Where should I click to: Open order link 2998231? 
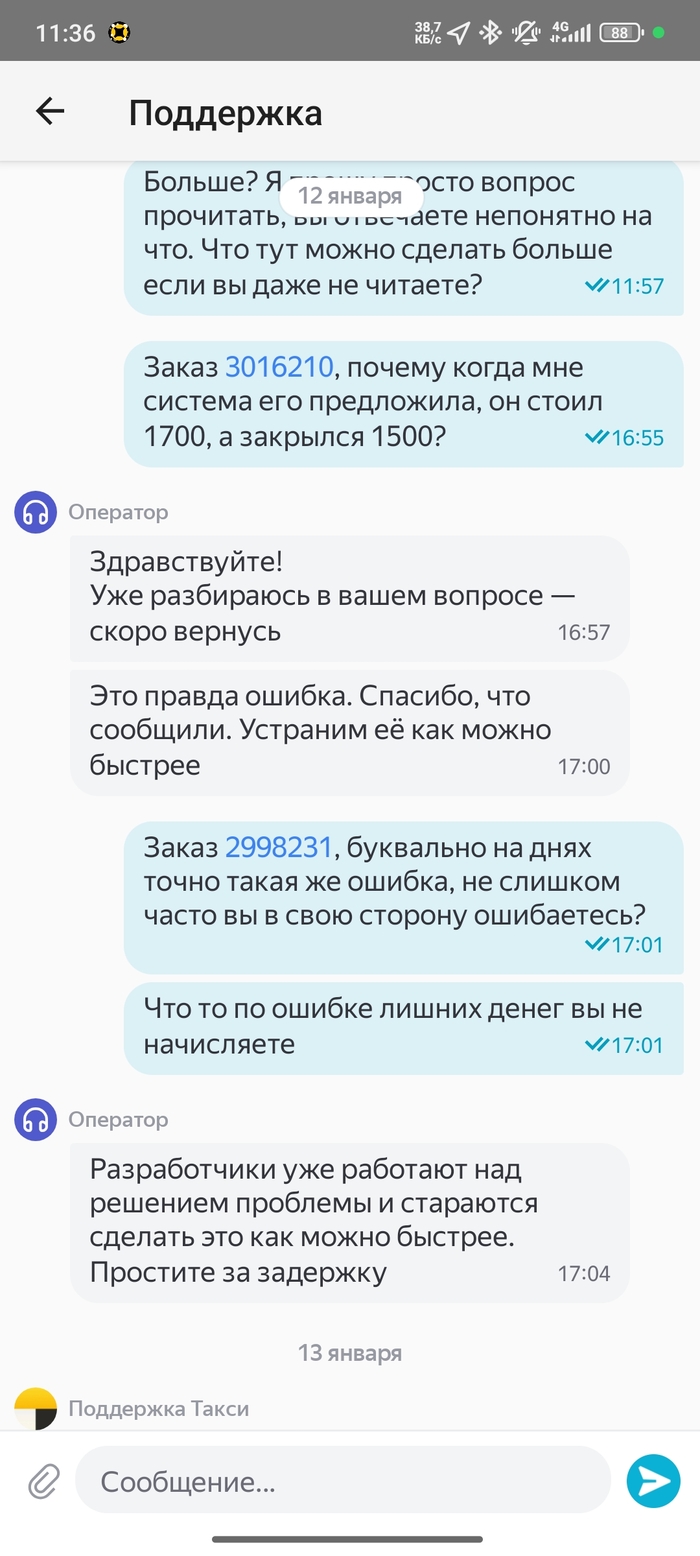tap(278, 847)
